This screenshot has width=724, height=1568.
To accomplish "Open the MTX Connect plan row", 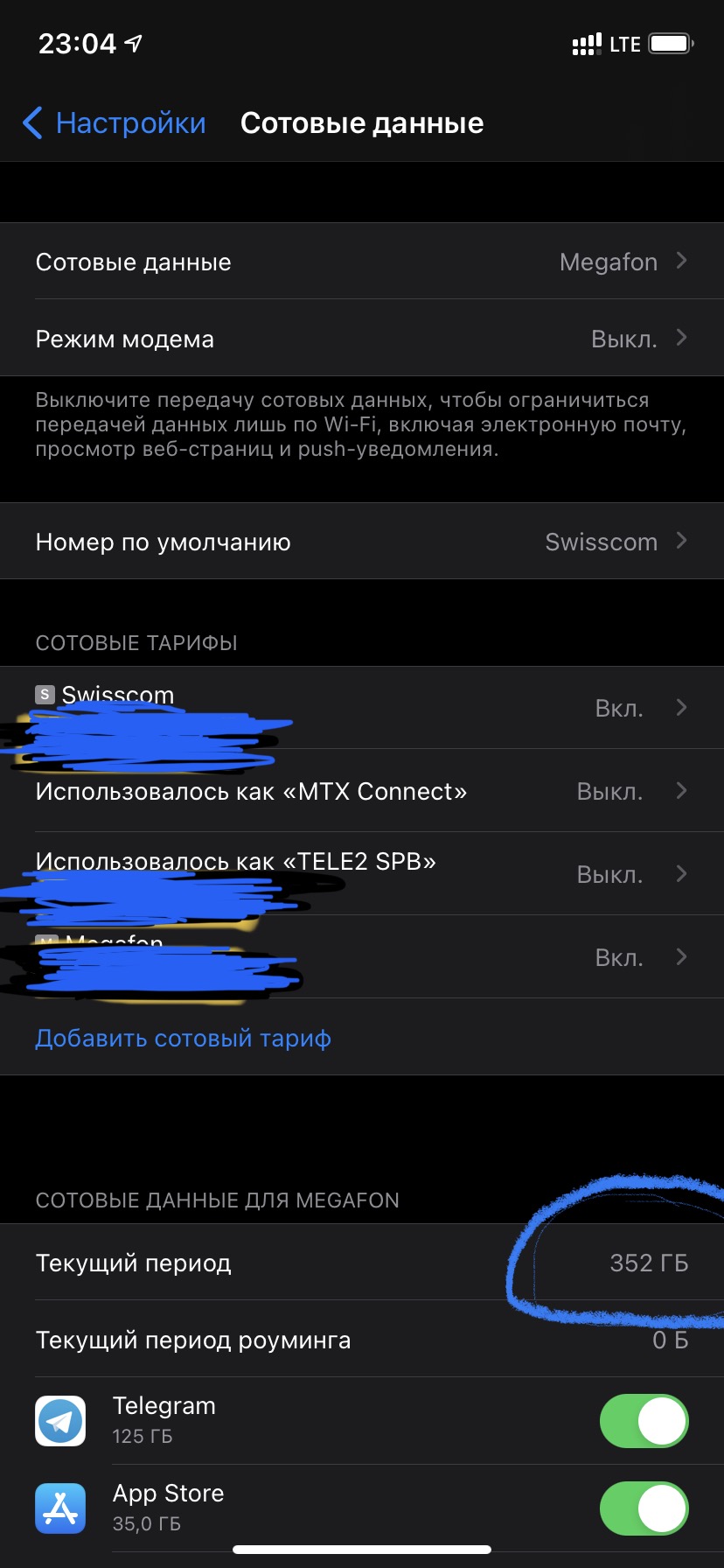I will point(362,791).
